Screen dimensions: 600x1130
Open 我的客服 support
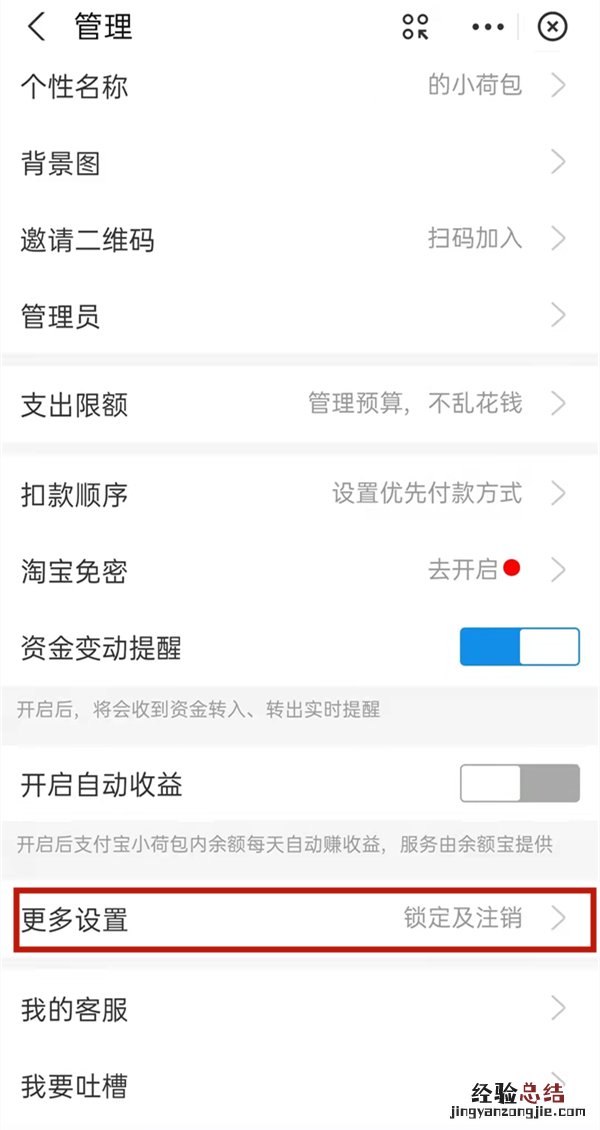(300, 1008)
